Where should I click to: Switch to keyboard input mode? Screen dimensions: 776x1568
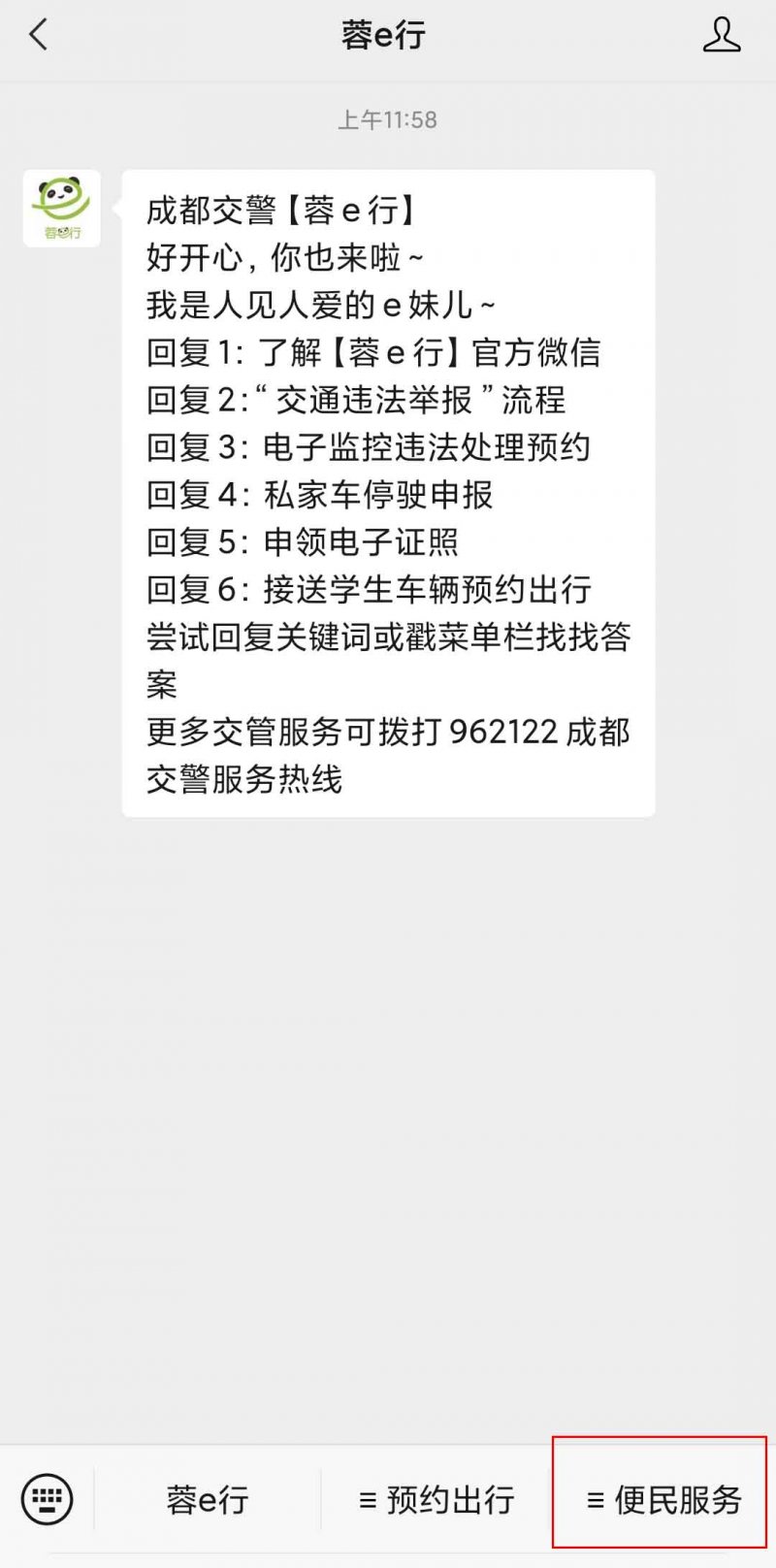[47, 1499]
